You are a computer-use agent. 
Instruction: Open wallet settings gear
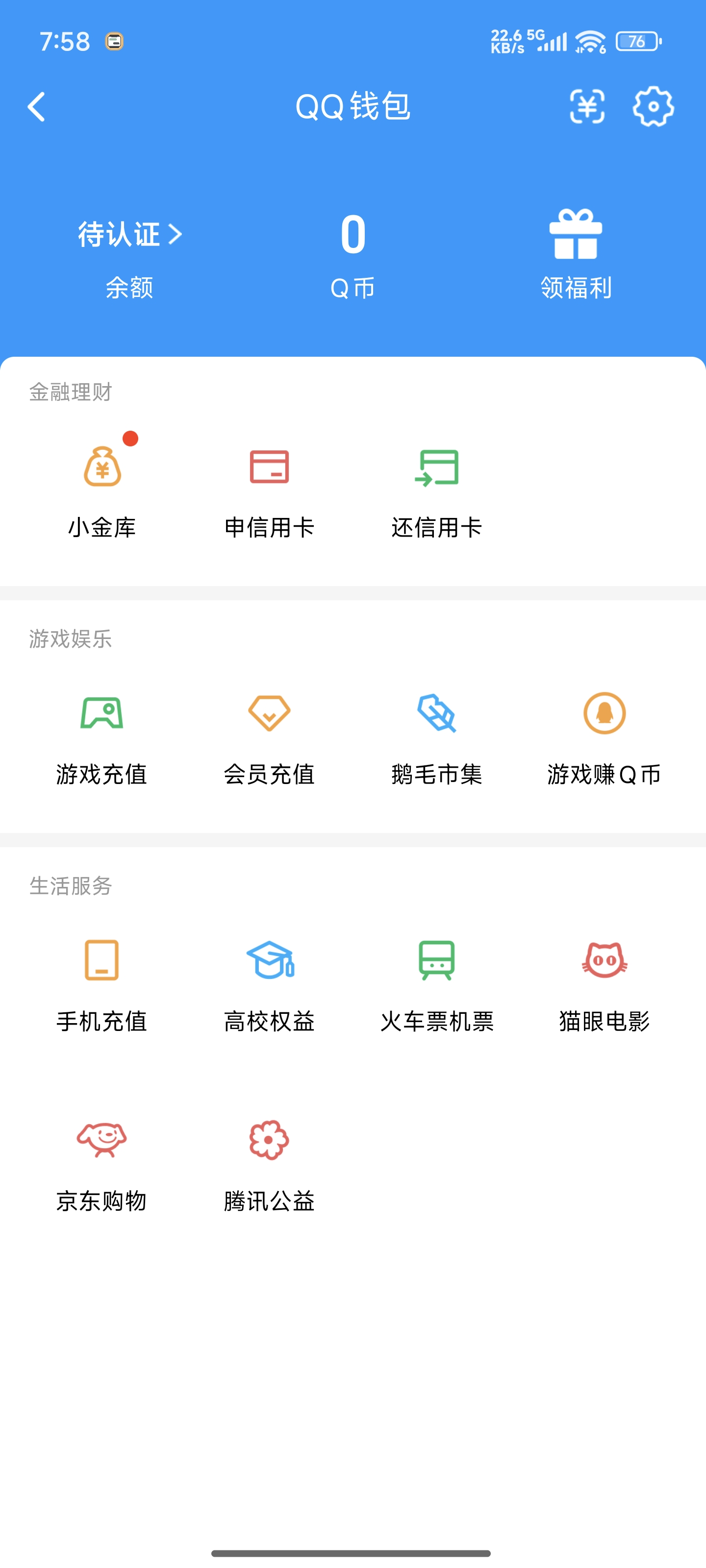pyautogui.click(x=653, y=107)
